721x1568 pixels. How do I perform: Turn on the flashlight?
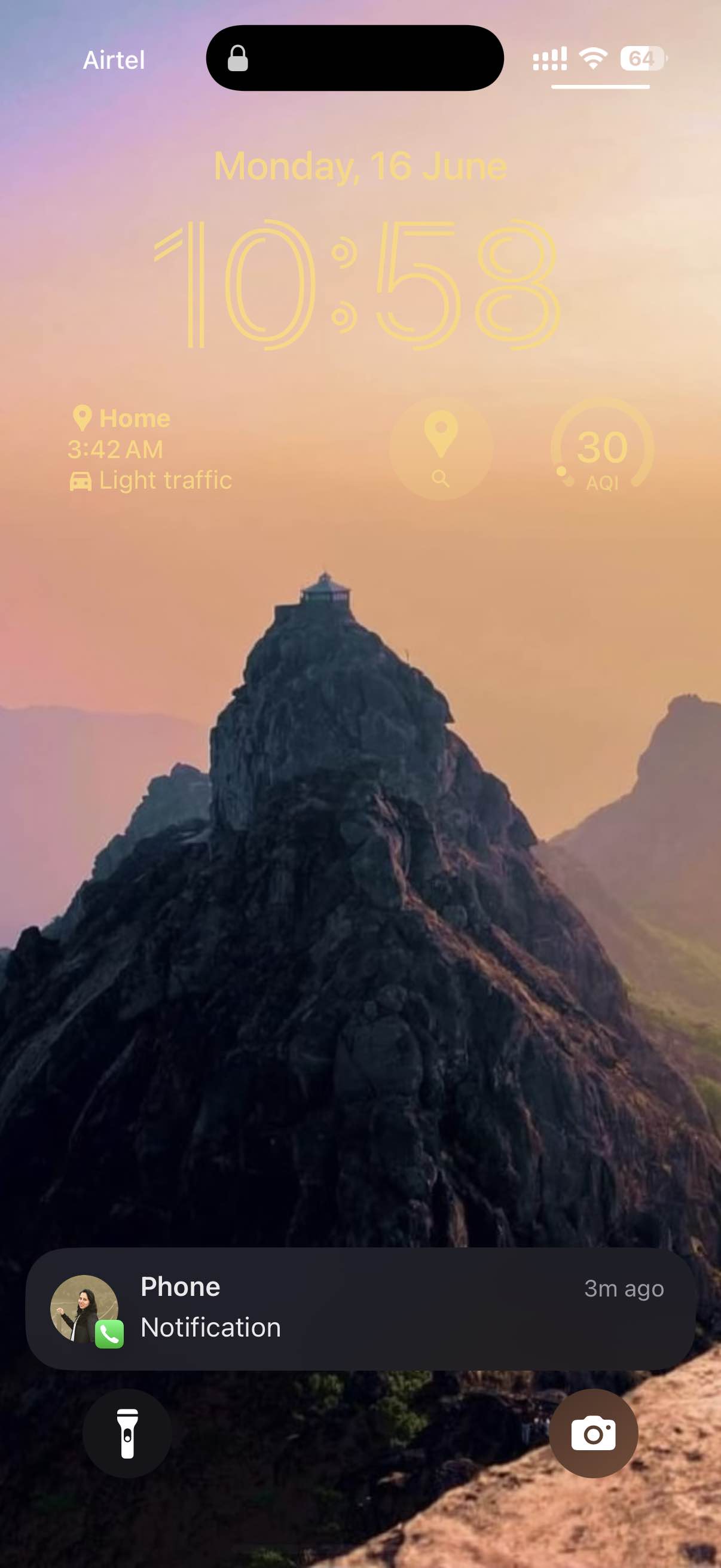[127, 1433]
